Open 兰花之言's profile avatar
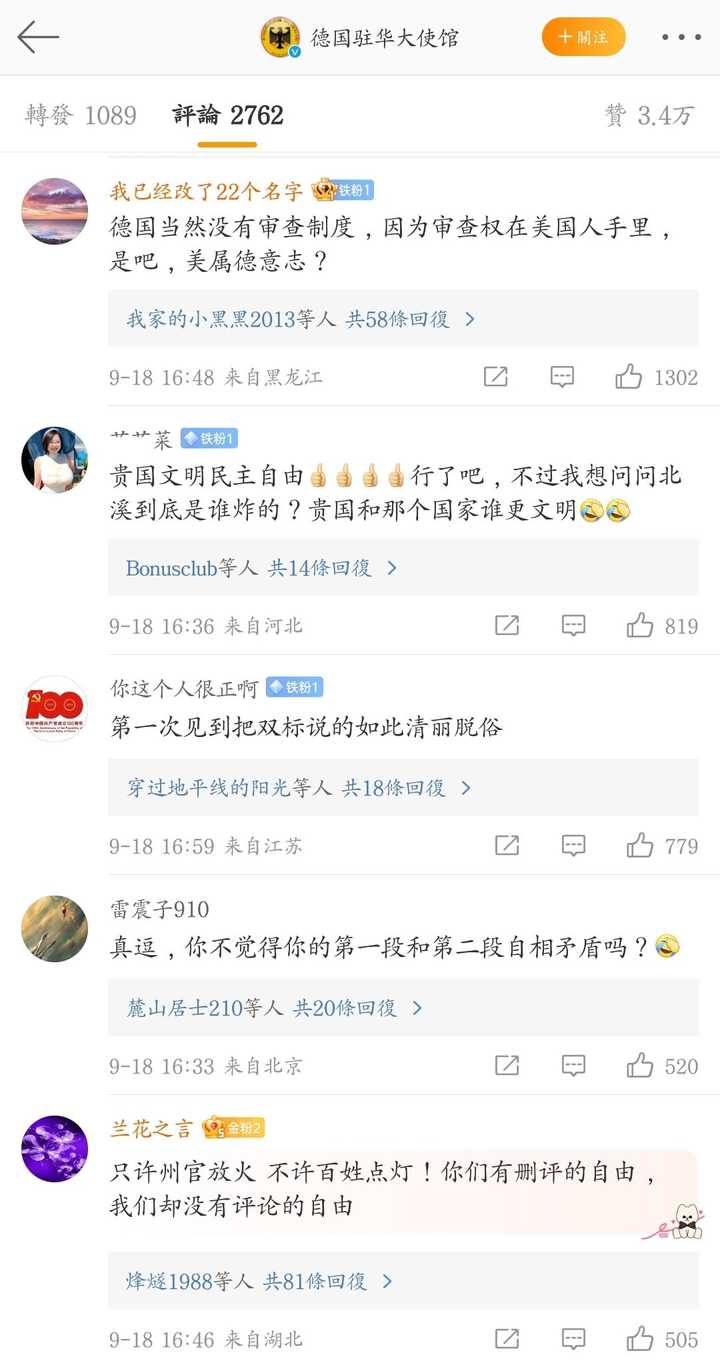The image size is (720, 1367). pyautogui.click(x=55, y=1148)
